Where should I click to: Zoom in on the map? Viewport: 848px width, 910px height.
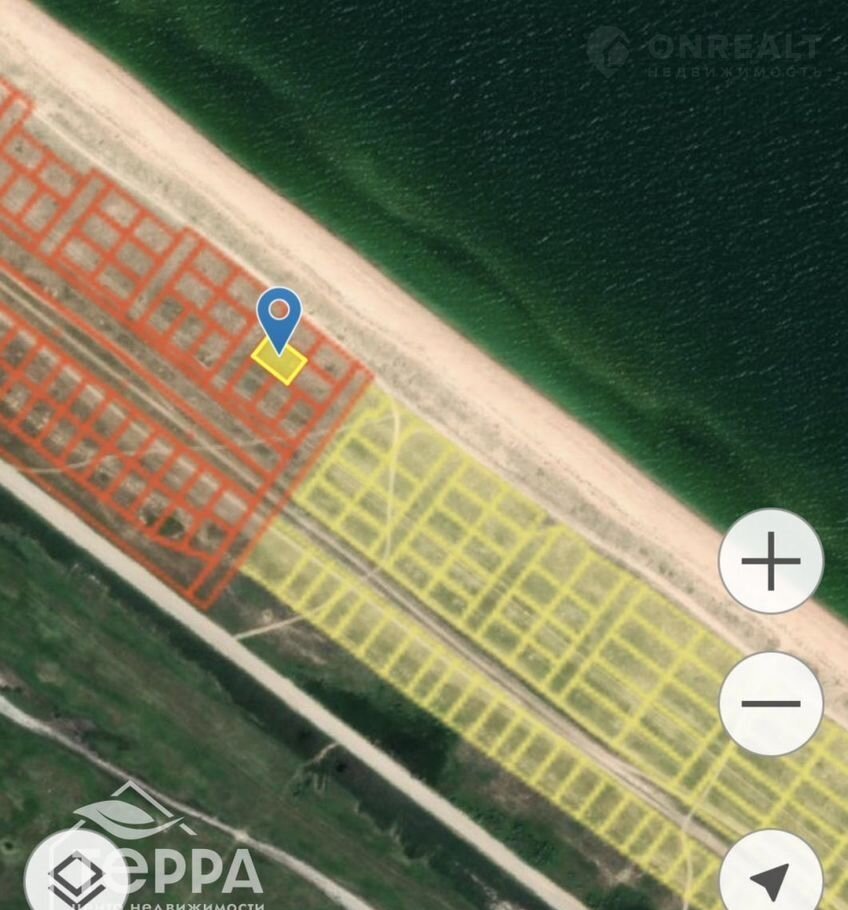[x=771, y=561]
